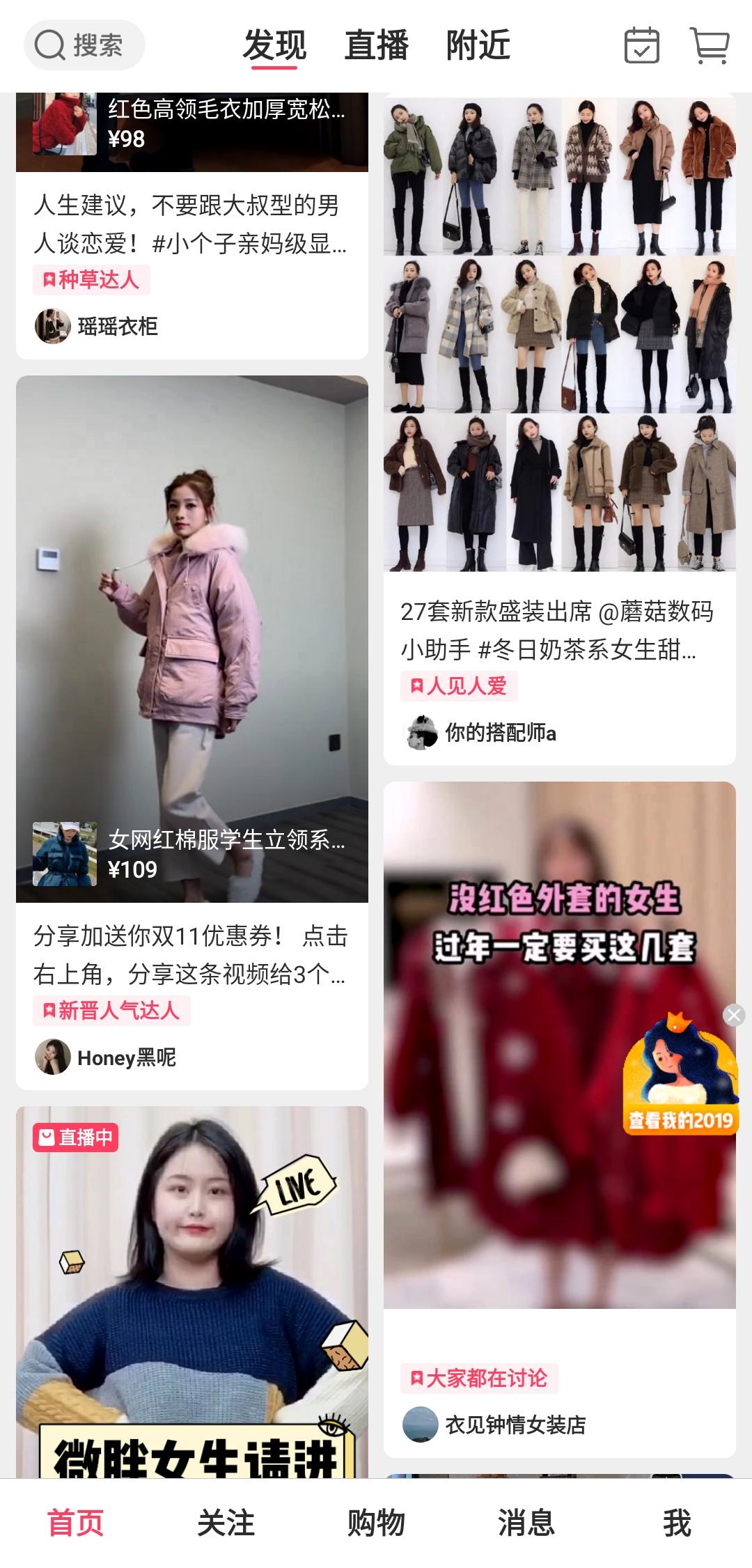Click the 种草达人 badge toggle
752x1568 pixels.
coord(91,279)
